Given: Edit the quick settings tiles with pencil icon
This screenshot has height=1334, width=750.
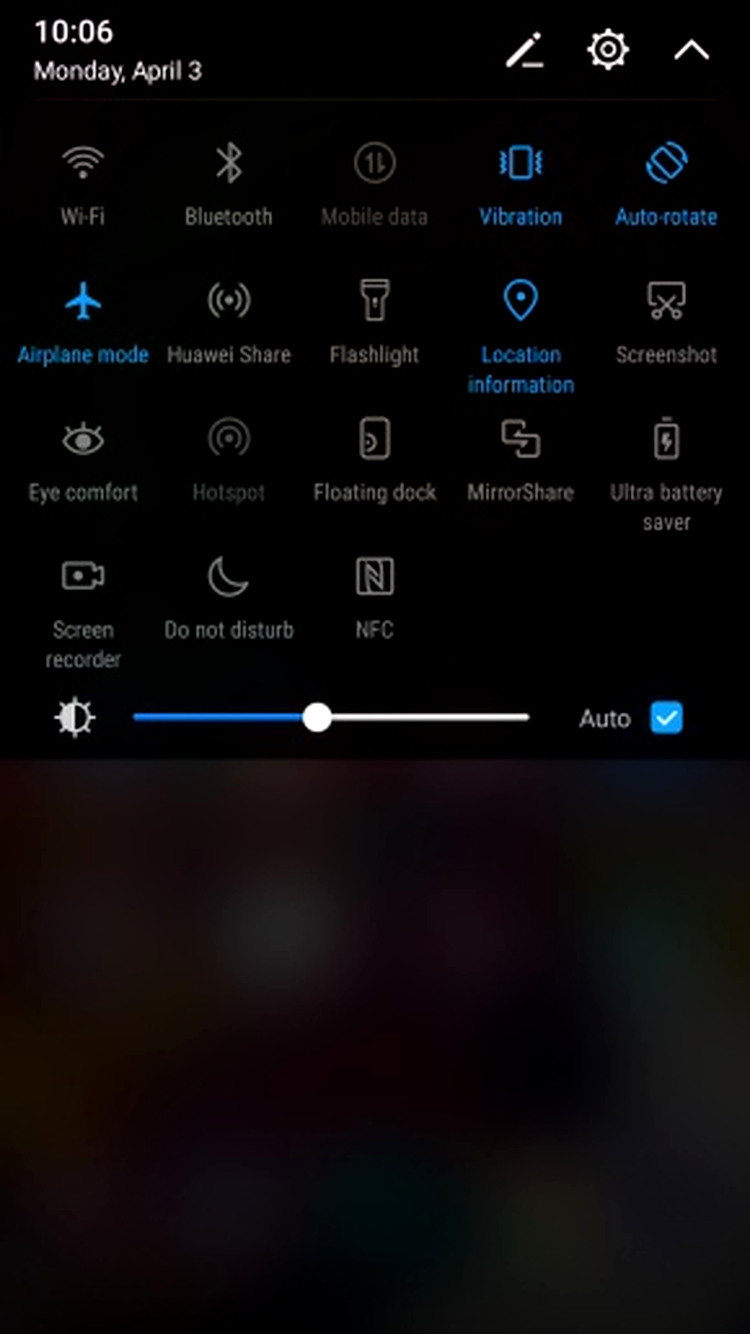Looking at the screenshot, I should [524, 50].
